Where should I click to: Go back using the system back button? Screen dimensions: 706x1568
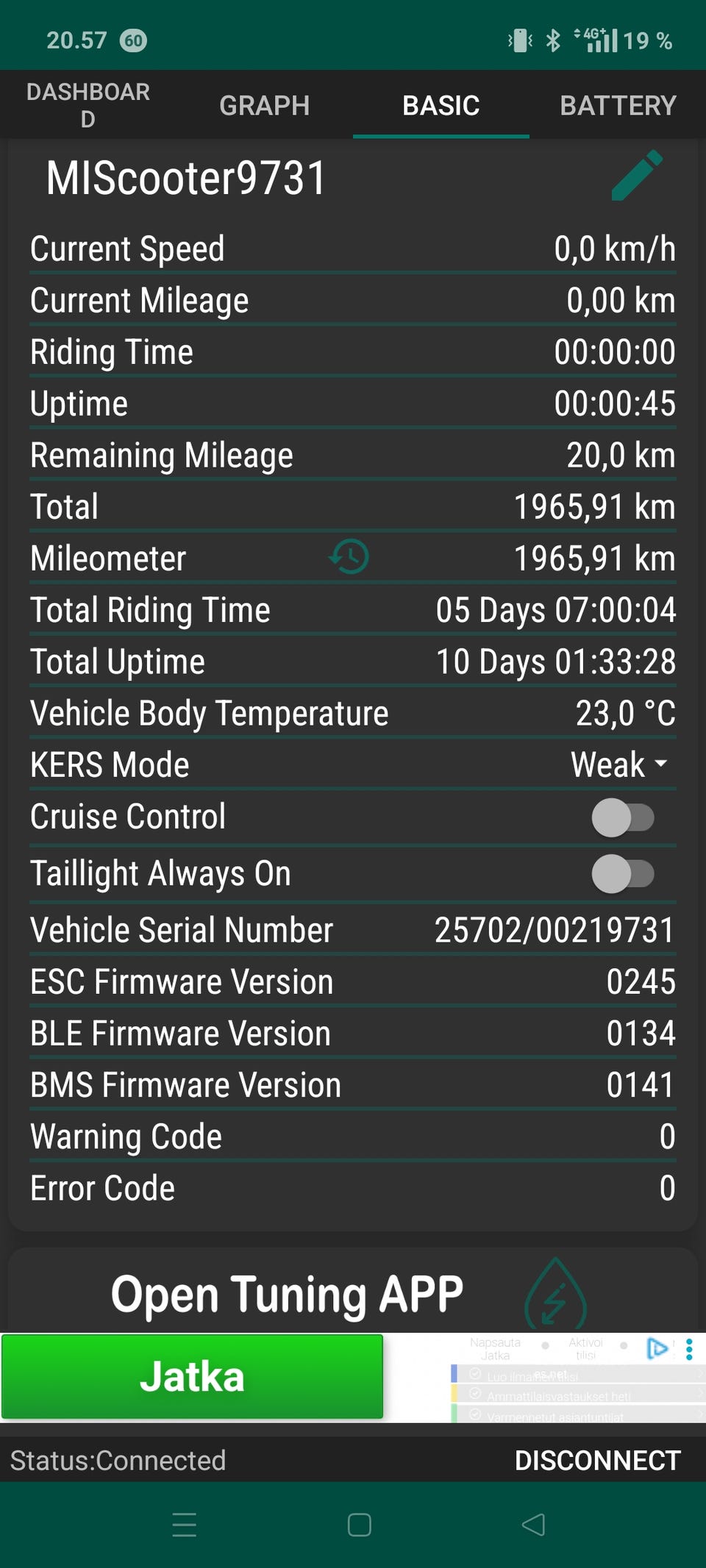click(533, 1525)
